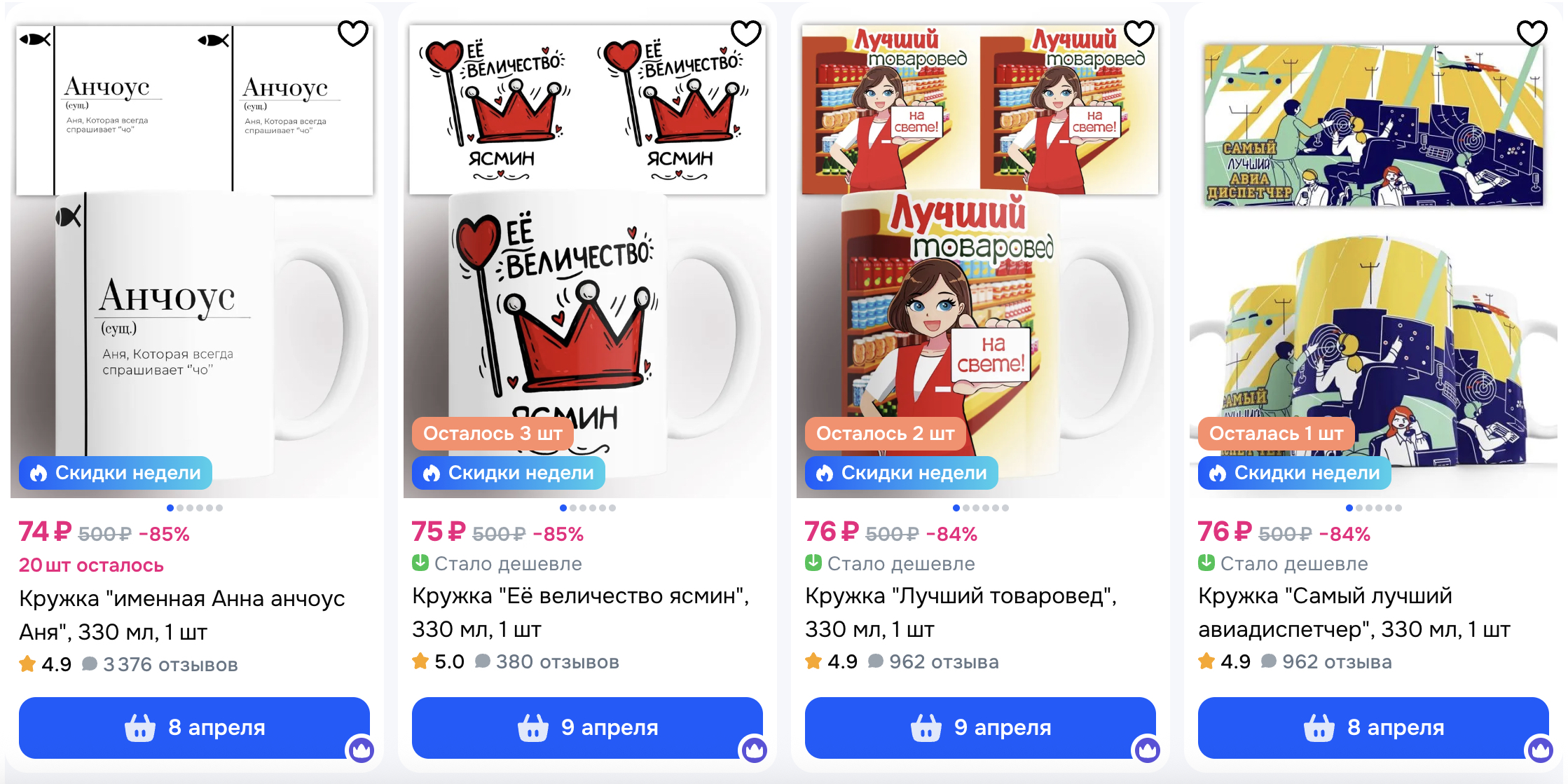Image resolution: width=1568 pixels, height=784 pixels.
Task: View the Лучший товаровед mug product
Action: coord(960,612)
